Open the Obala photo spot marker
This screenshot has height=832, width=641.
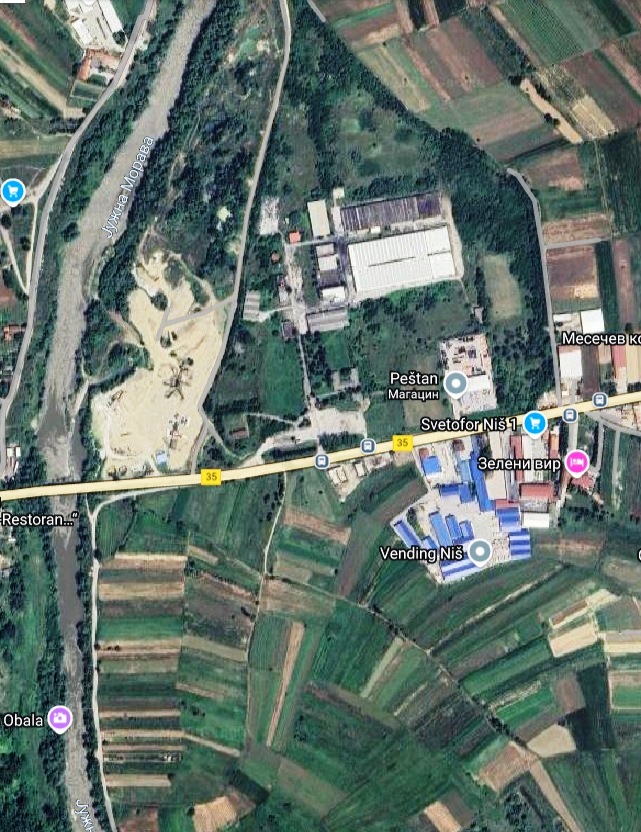61,717
